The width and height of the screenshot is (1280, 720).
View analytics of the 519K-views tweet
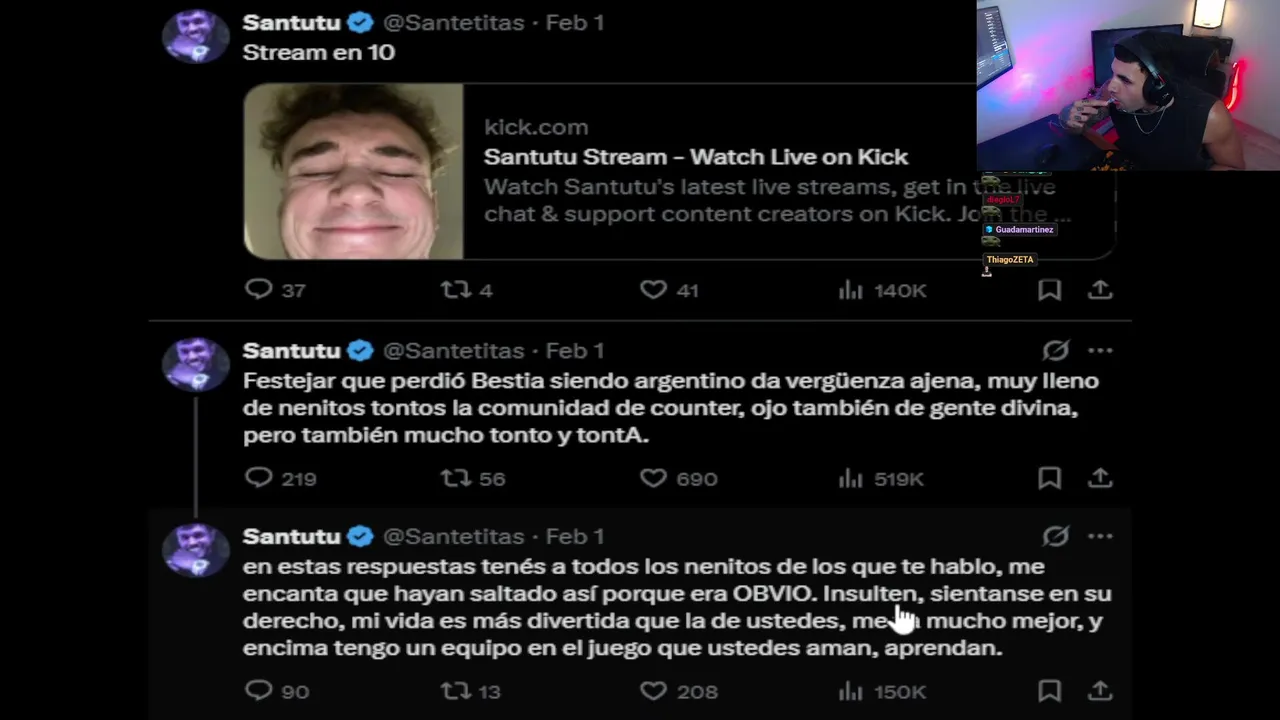point(851,478)
